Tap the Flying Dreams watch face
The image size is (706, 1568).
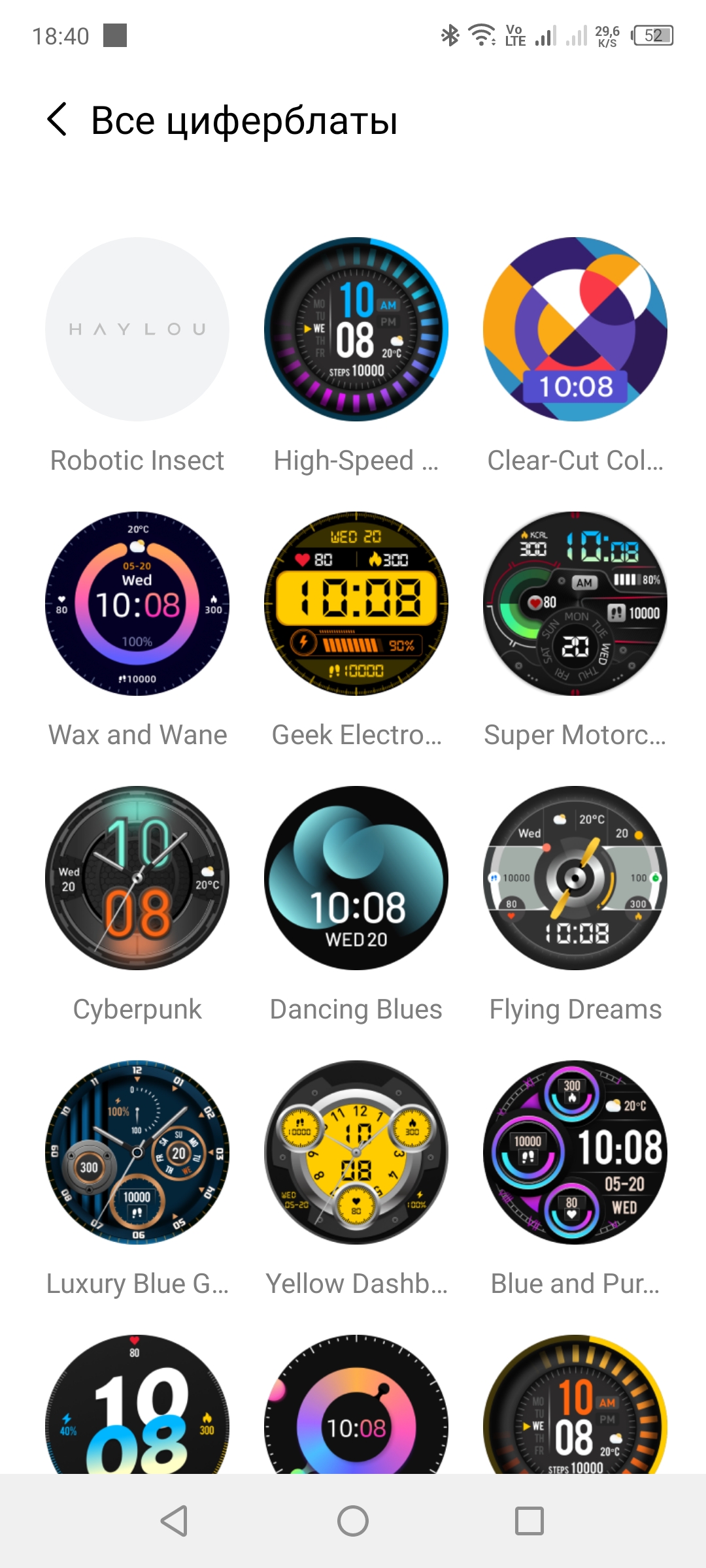[x=575, y=878]
